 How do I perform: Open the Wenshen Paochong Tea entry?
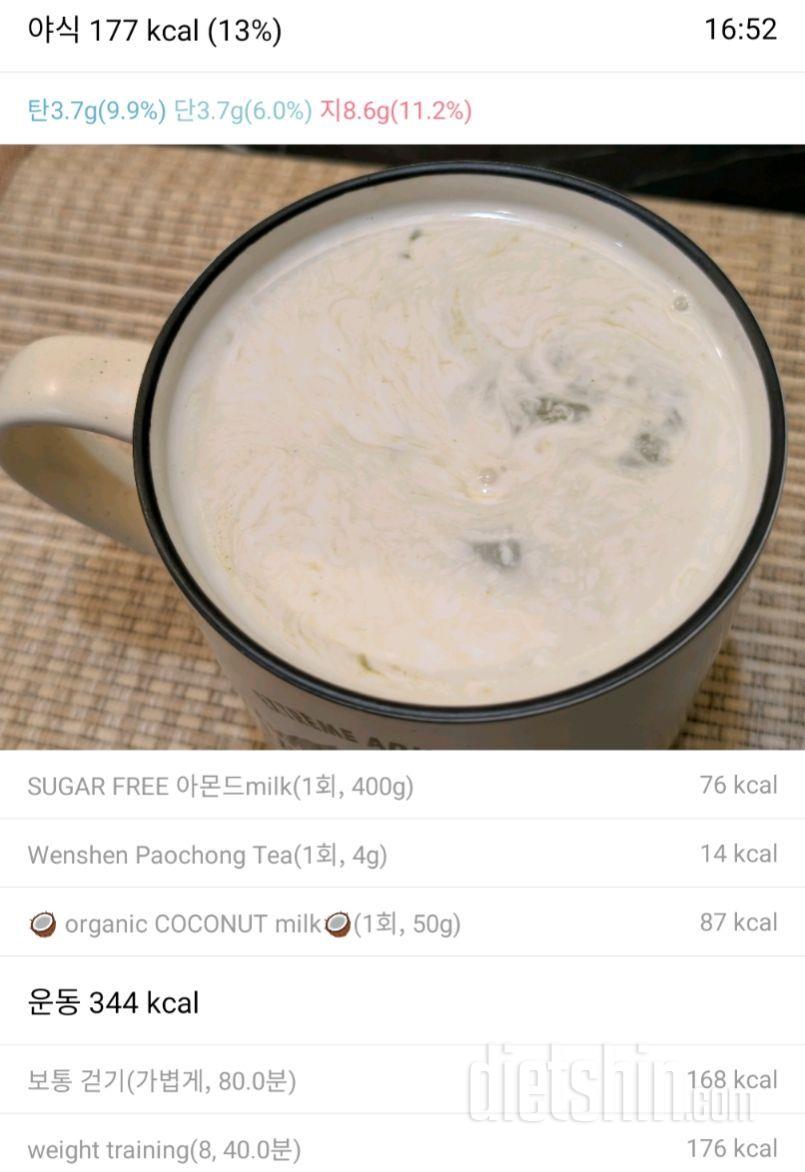[207, 855]
